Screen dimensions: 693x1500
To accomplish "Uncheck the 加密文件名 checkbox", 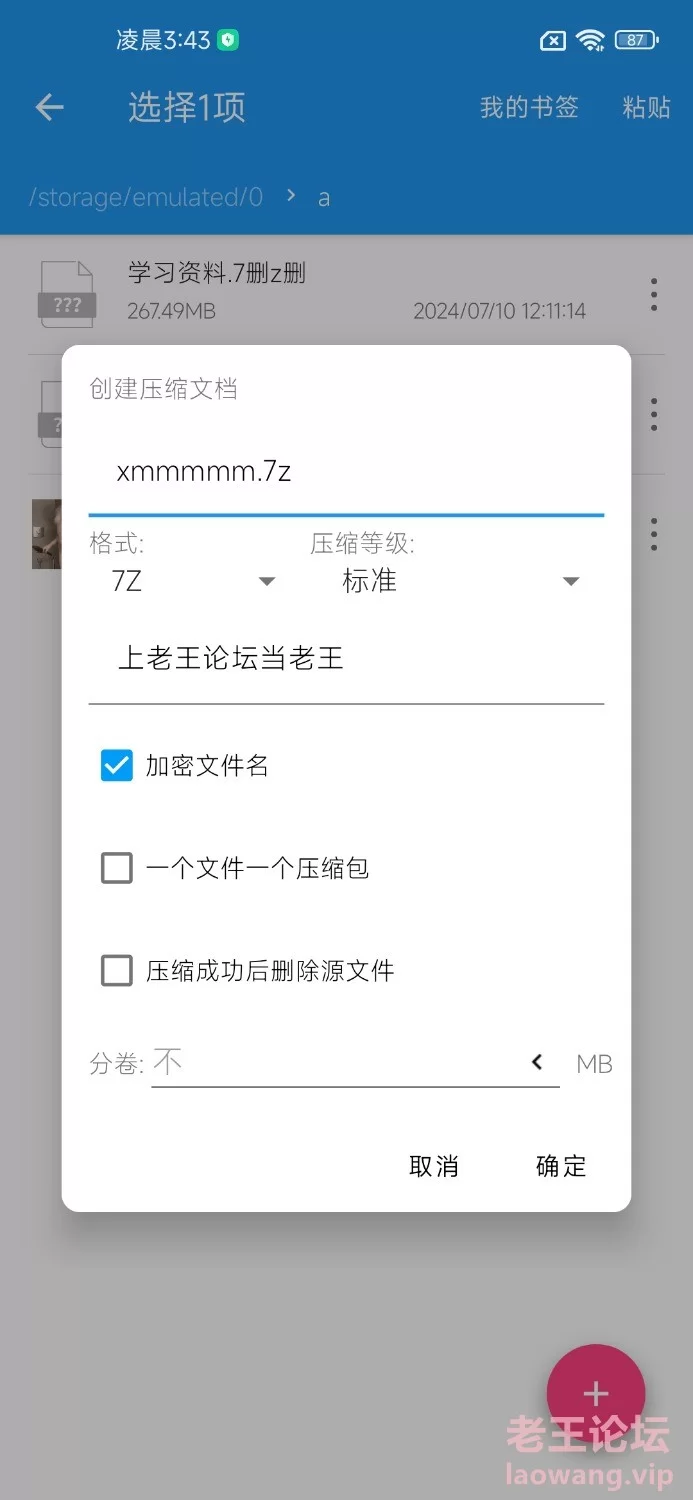I will tap(117, 766).
